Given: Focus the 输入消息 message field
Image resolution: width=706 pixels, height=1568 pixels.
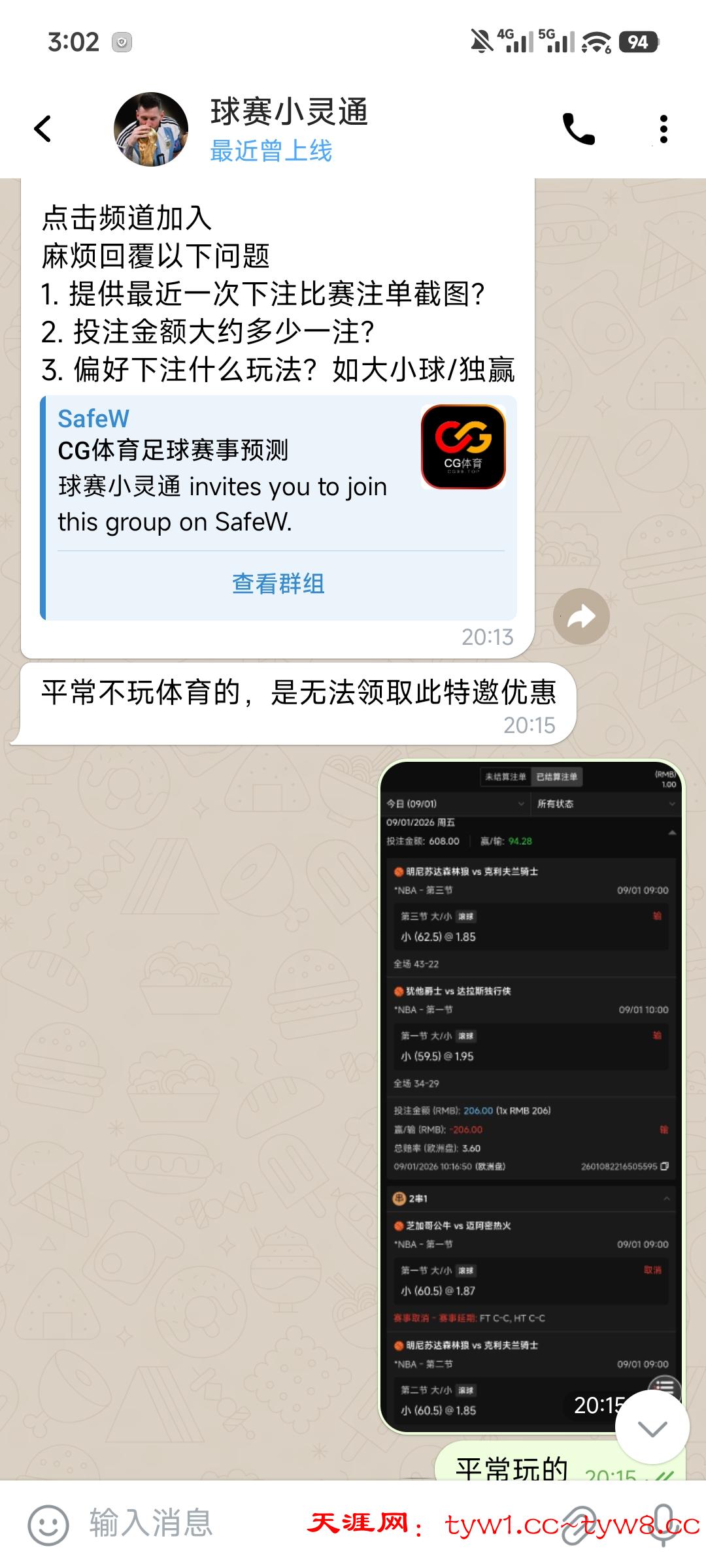Looking at the screenshot, I should (196, 1524).
